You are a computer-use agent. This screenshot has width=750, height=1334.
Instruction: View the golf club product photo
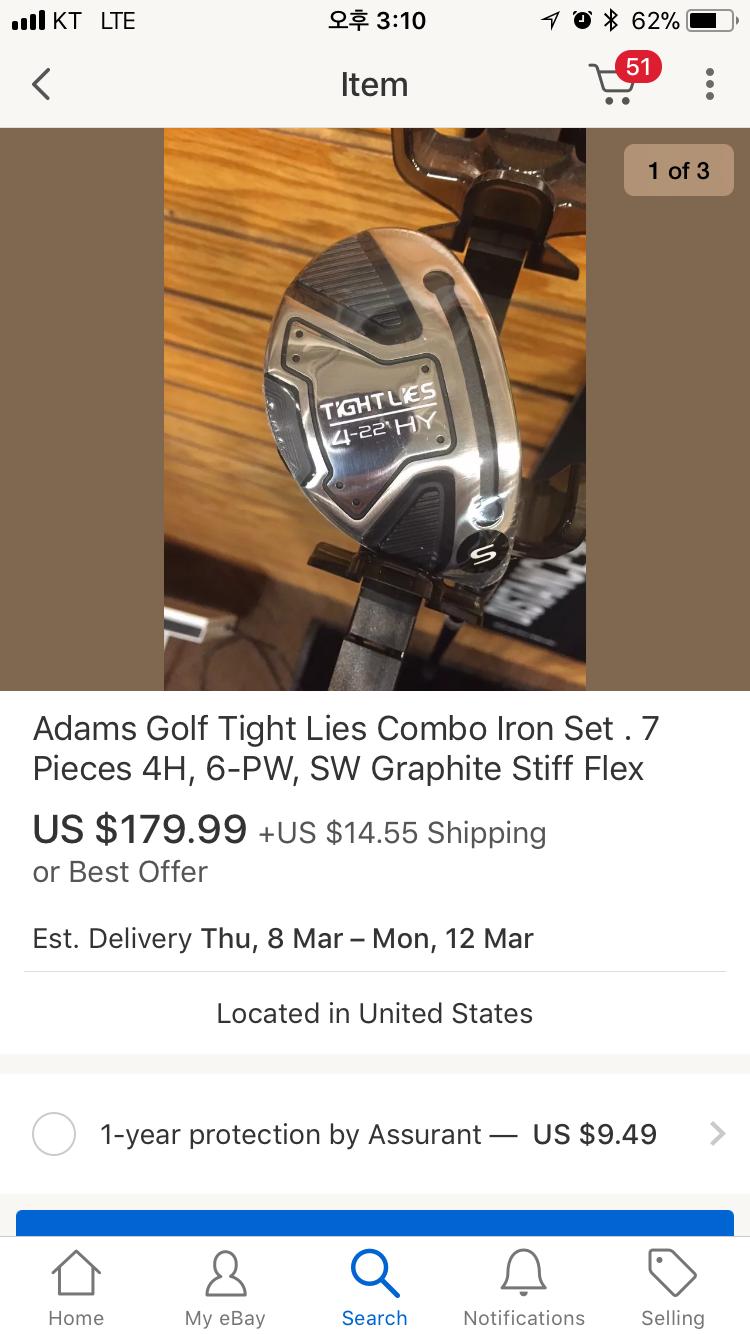click(375, 409)
